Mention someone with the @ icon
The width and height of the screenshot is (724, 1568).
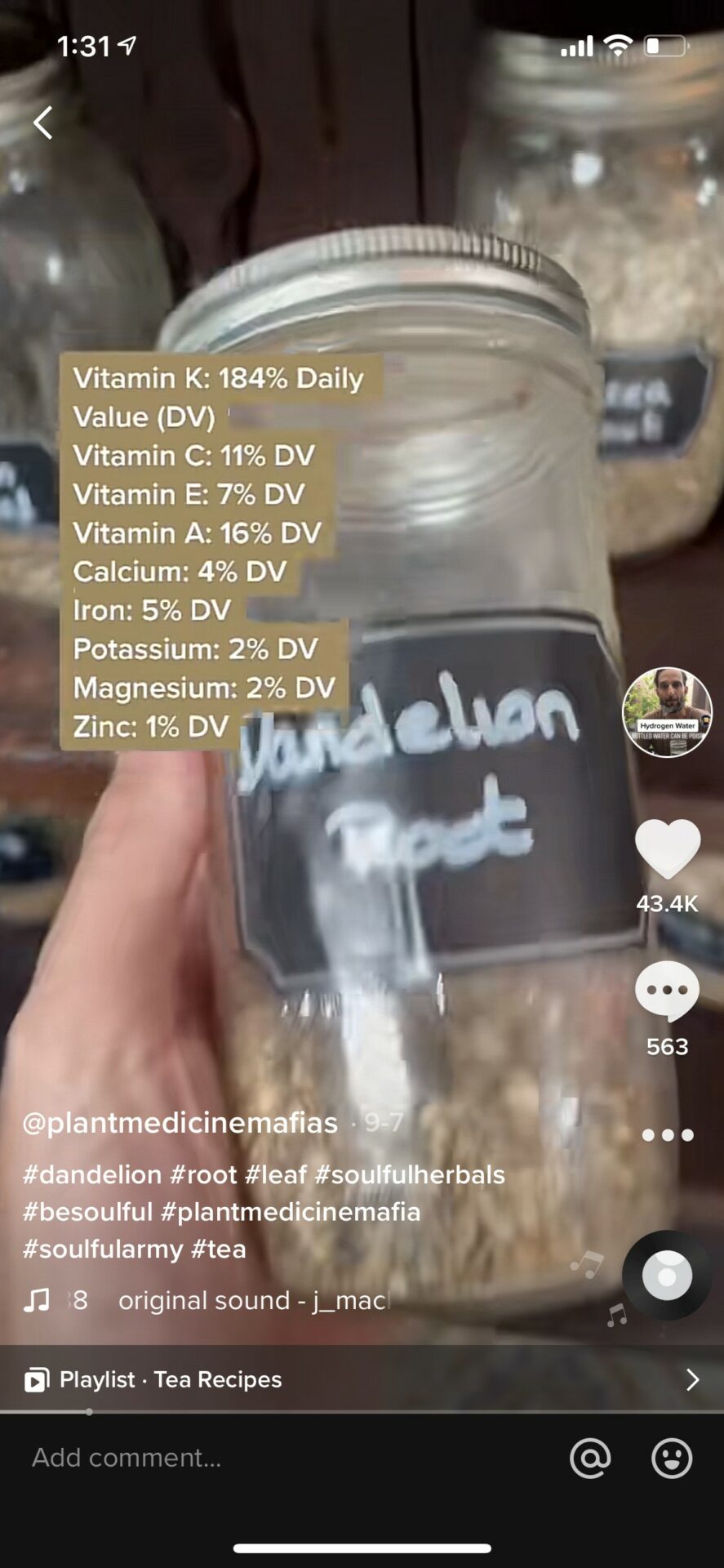click(x=590, y=1458)
